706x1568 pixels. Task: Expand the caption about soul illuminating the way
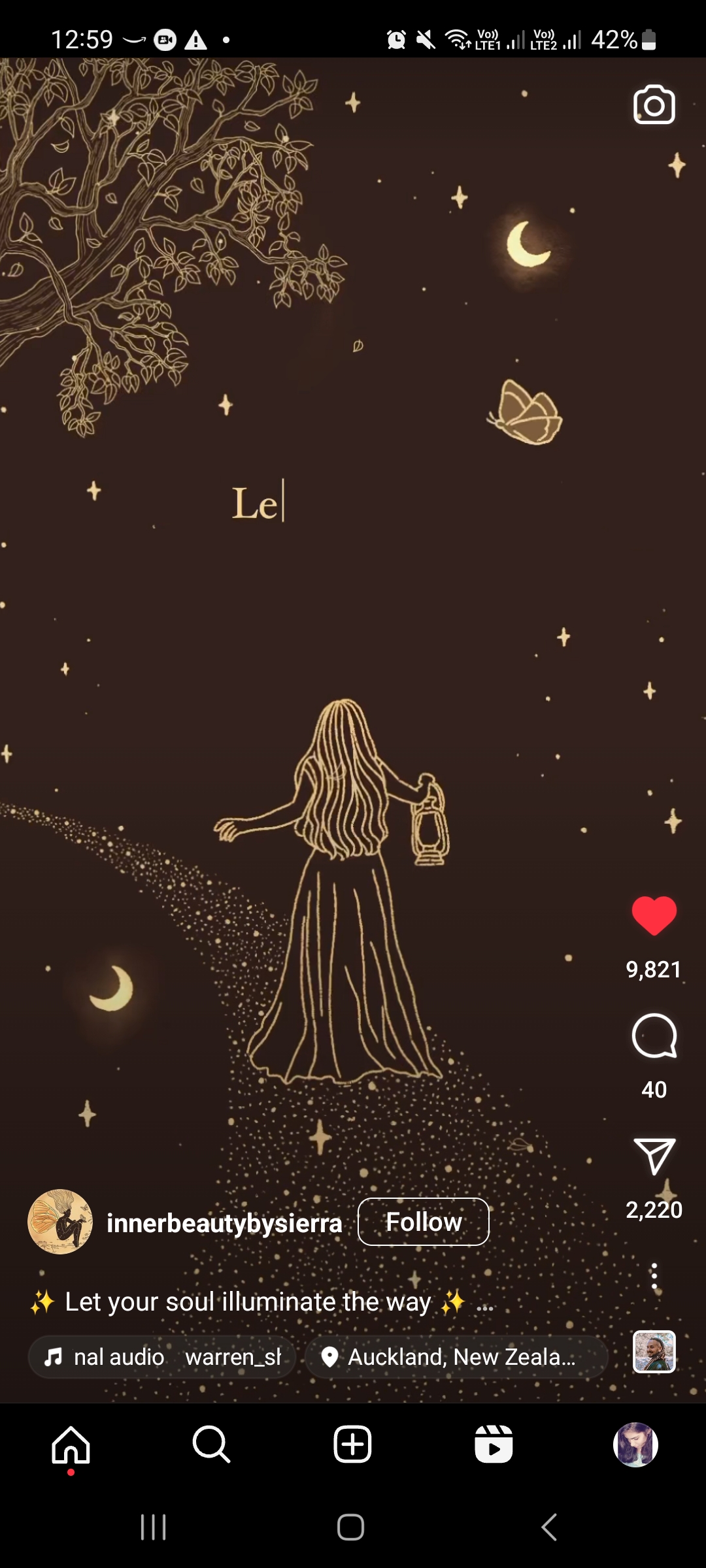[485, 1304]
